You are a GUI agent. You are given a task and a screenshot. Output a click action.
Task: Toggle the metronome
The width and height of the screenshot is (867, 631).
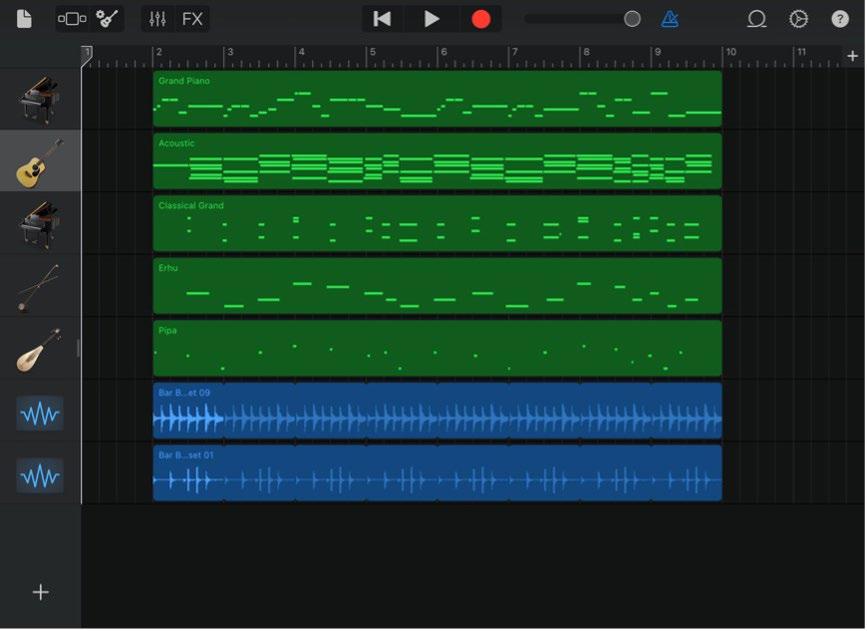coord(670,19)
